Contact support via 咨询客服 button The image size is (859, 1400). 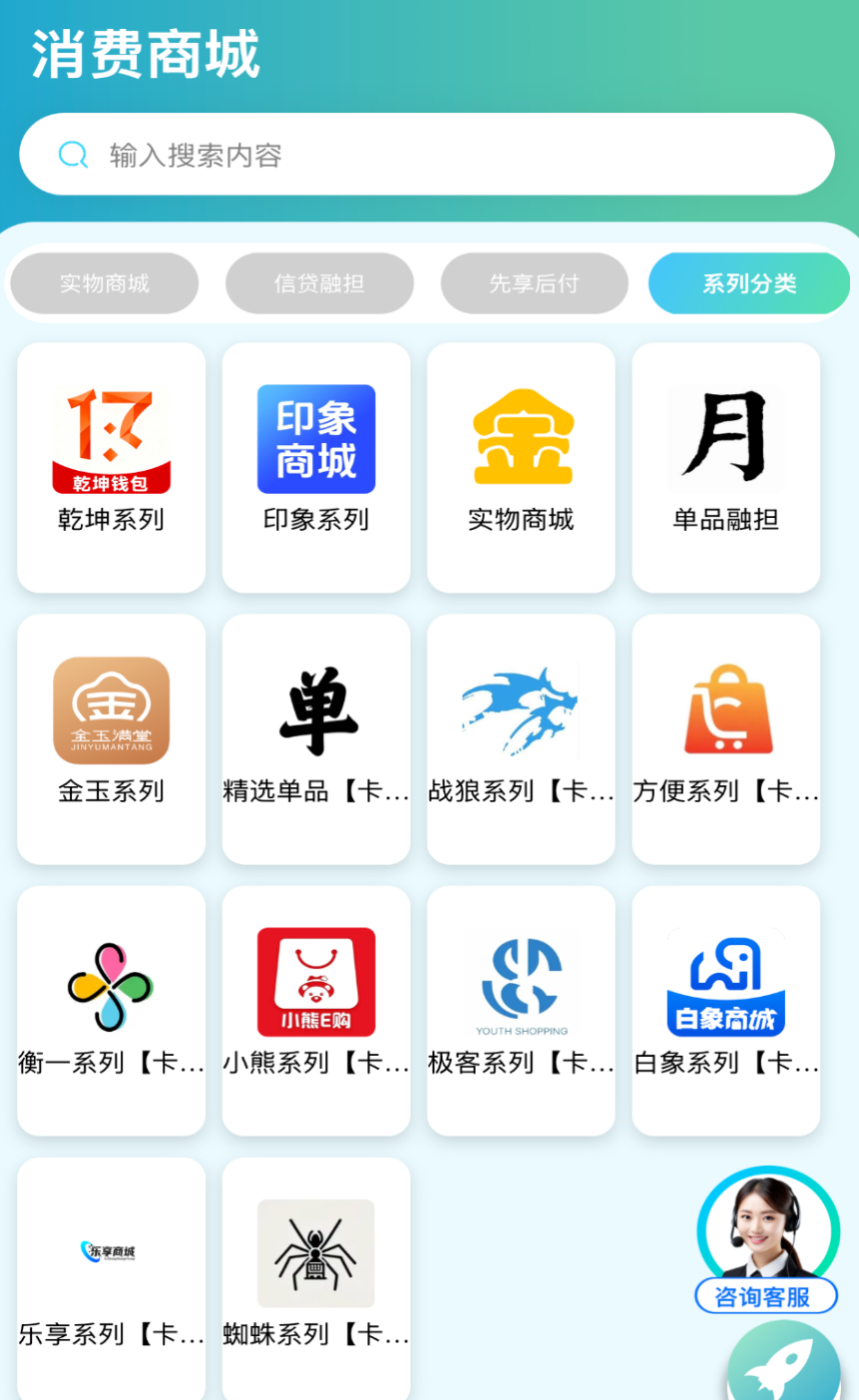(766, 1296)
